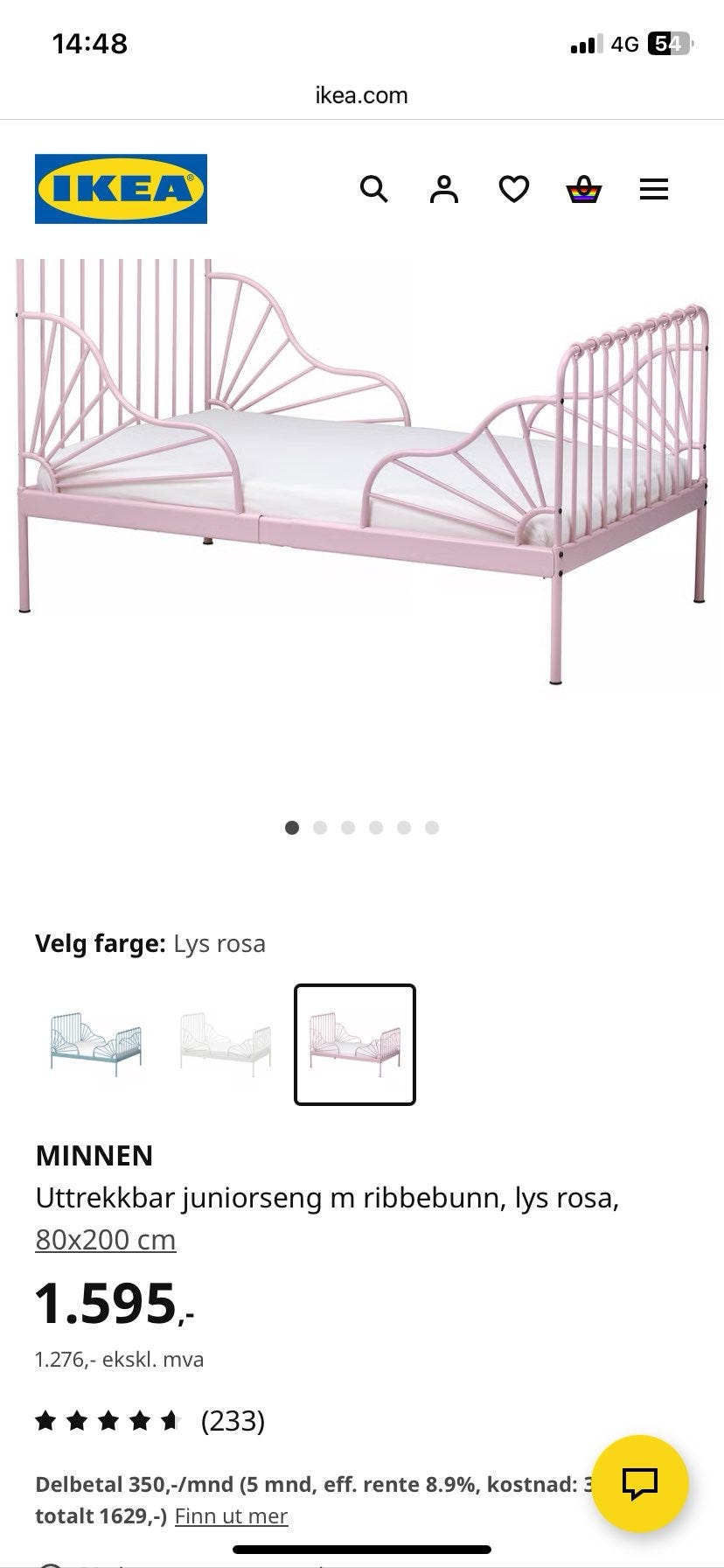Open the 80x200 cm size options
Viewport: 724px width, 1568px height.
coord(105,1240)
